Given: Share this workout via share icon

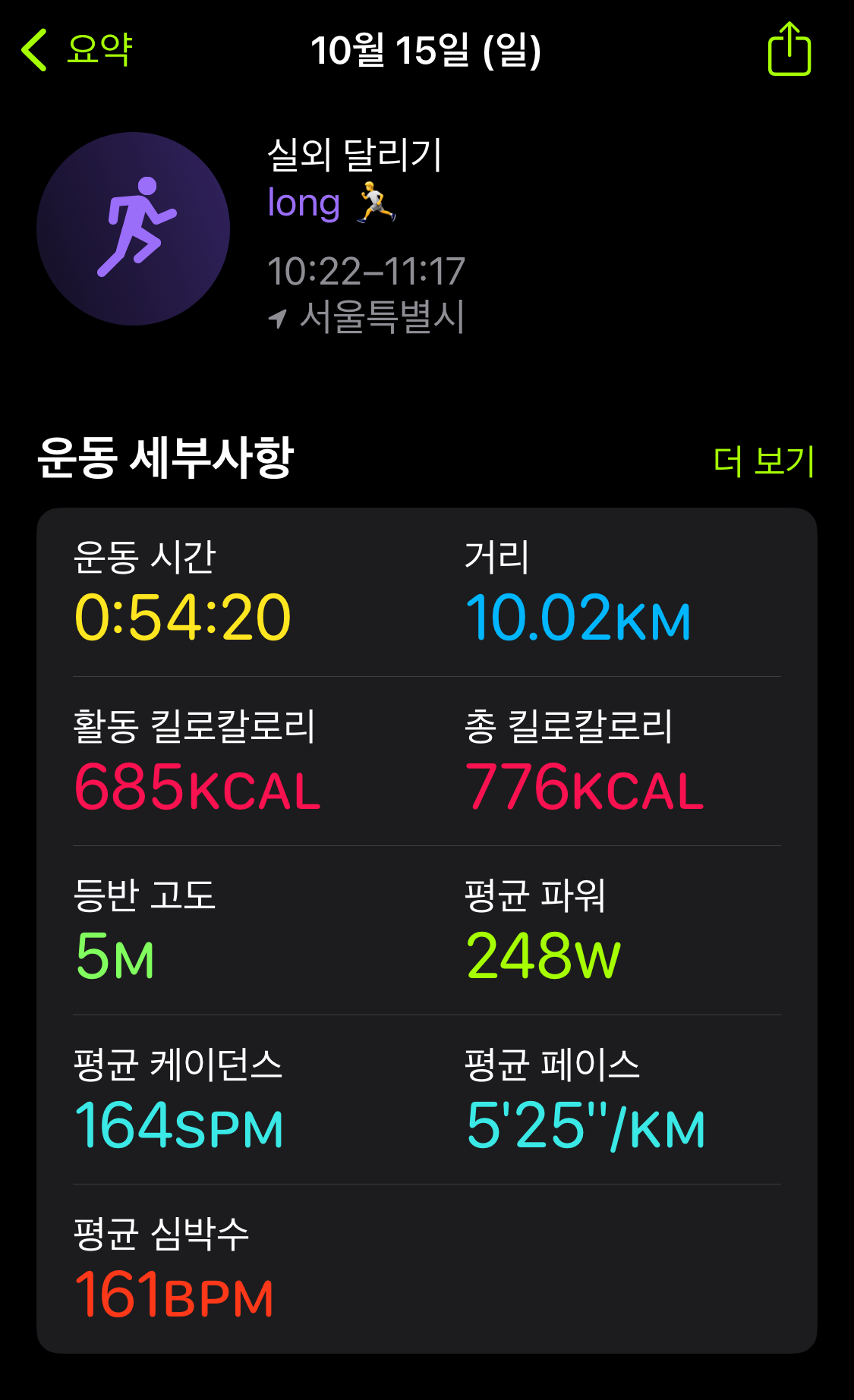Looking at the screenshot, I should pyautogui.click(x=789, y=49).
